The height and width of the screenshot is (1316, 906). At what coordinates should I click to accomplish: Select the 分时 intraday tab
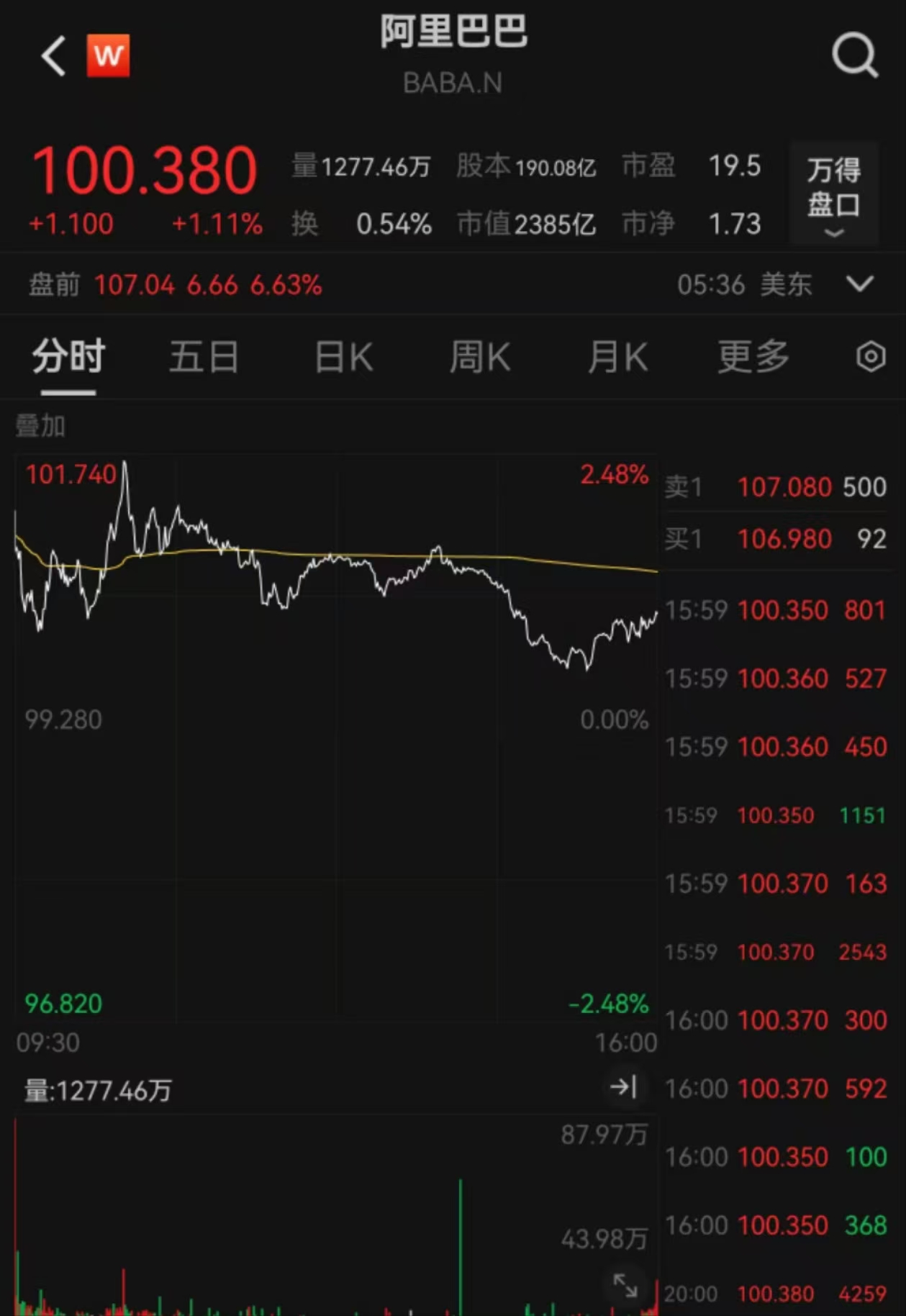coord(68,357)
